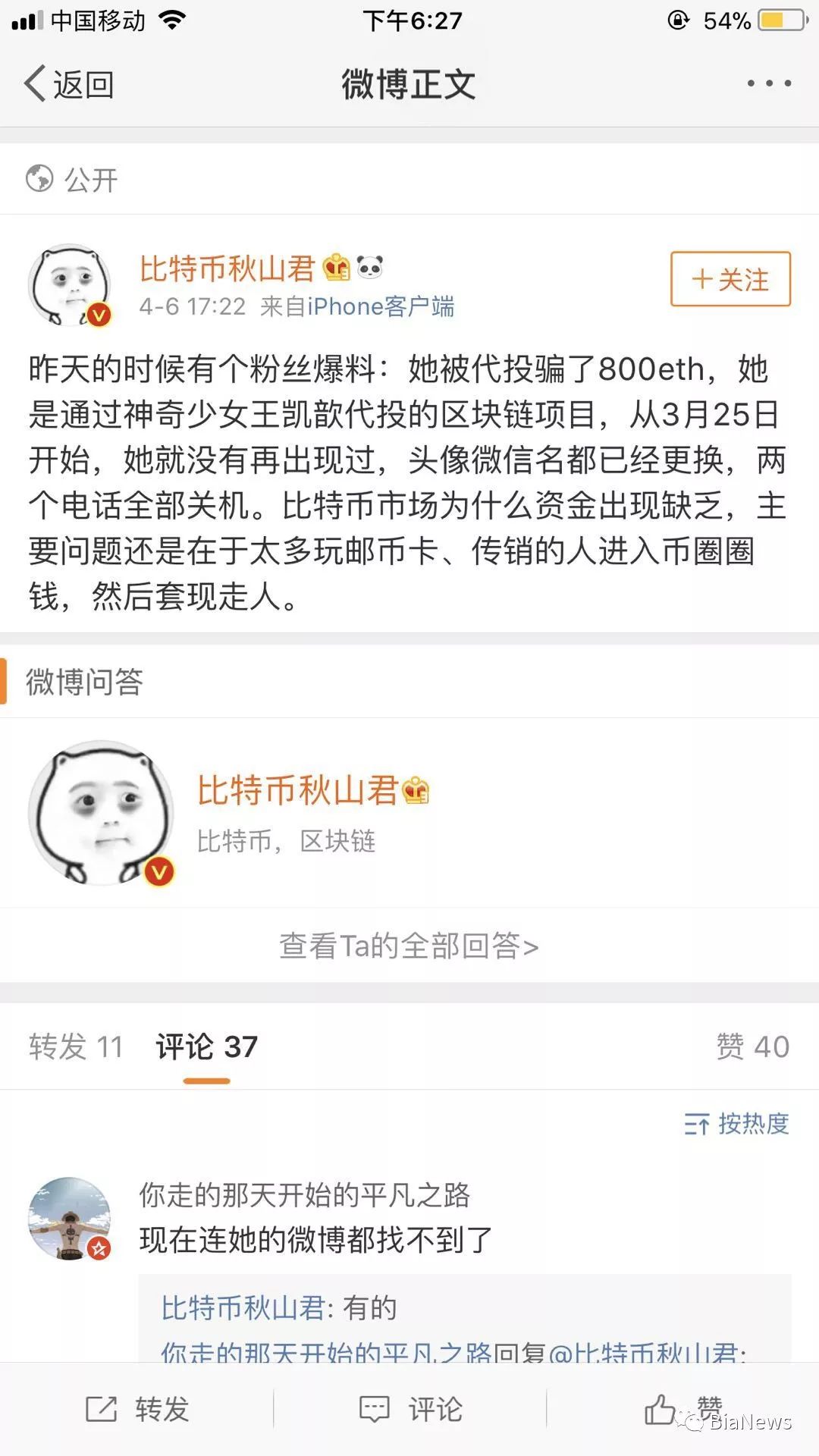View all answers via 查看Ta的全部回答
This screenshot has width=819, height=1456.
409,946
